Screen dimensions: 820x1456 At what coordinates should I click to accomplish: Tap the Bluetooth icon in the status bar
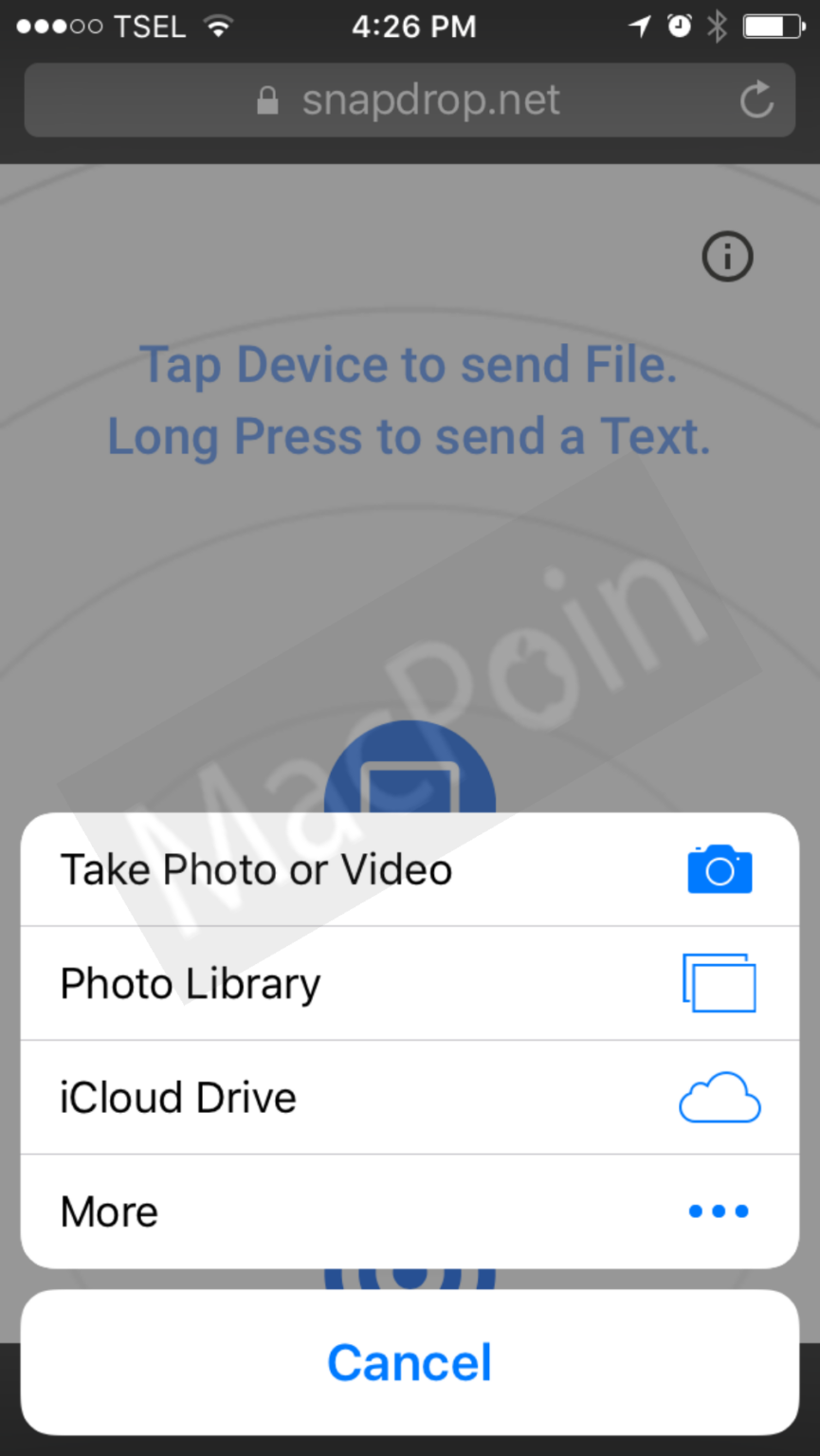(718, 27)
